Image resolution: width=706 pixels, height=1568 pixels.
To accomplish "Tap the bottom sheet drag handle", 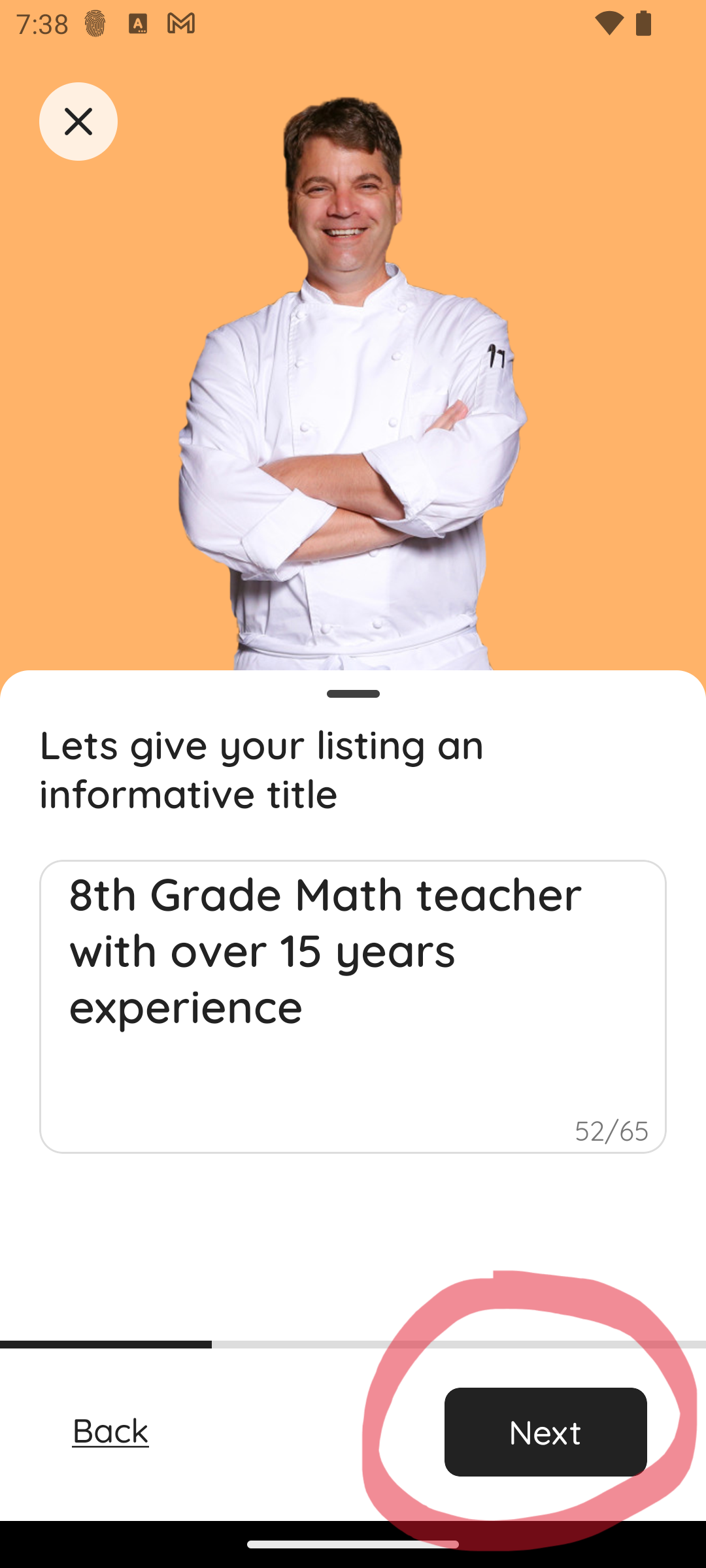I will [x=353, y=694].
